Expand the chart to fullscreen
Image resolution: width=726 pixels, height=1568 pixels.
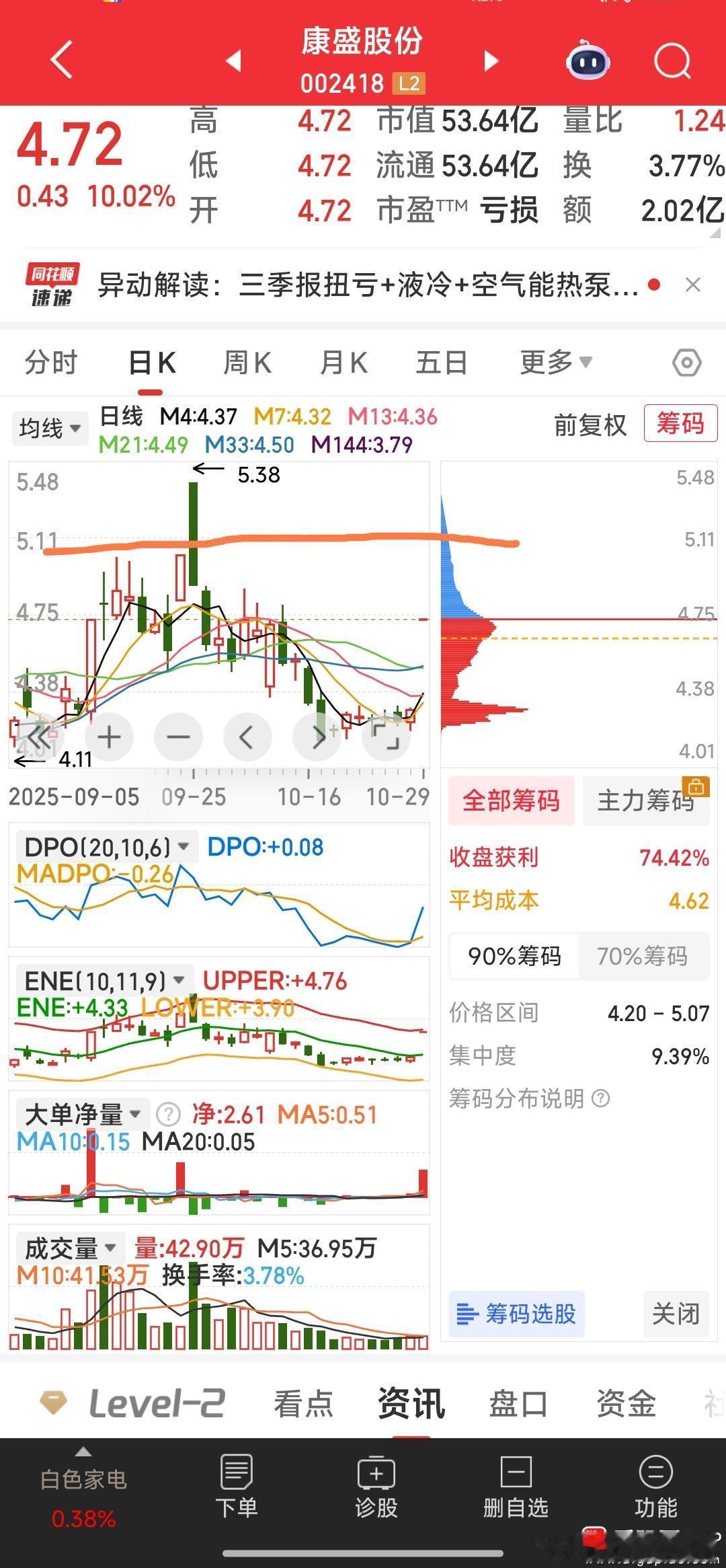coord(386,737)
